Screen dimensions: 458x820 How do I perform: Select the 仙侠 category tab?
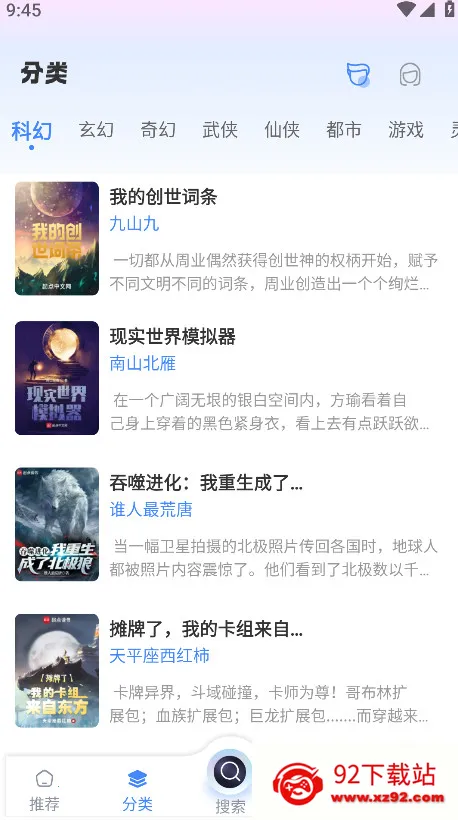click(x=282, y=130)
